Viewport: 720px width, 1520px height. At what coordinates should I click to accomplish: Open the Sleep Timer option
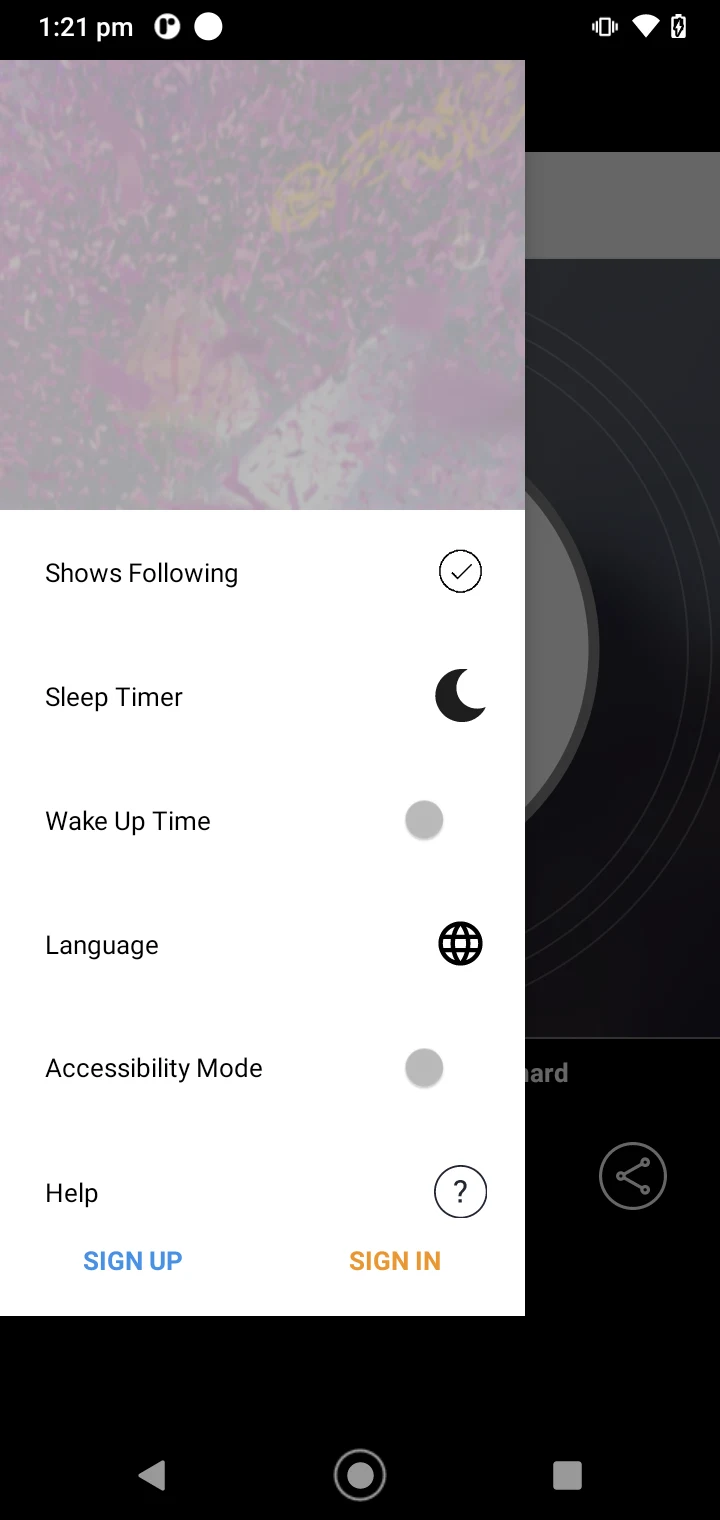262,696
